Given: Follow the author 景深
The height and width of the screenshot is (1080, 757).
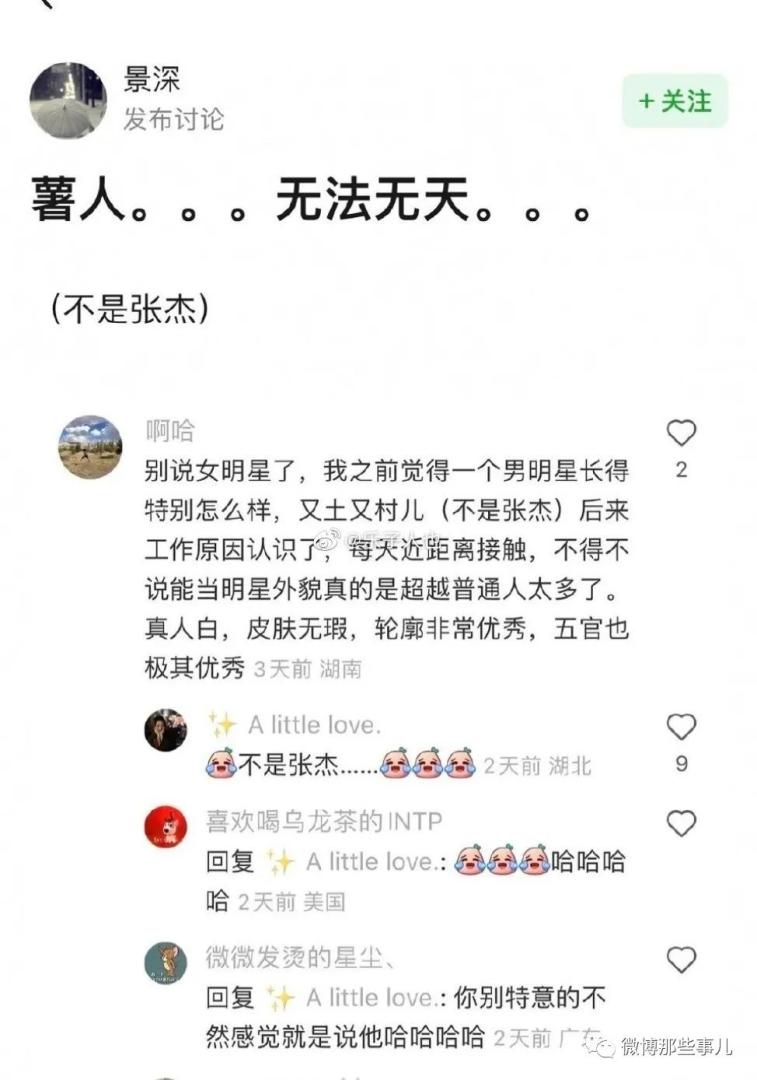Looking at the screenshot, I should (x=675, y=101).
